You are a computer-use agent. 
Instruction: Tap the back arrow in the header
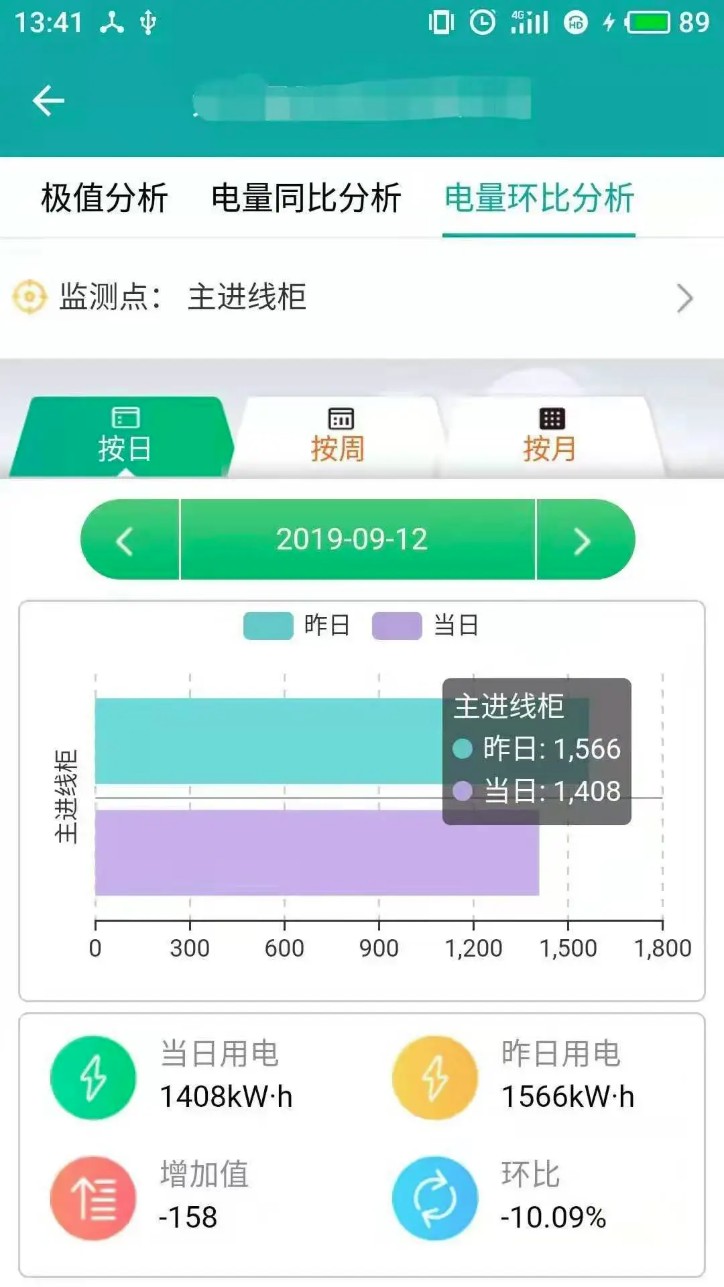coord(47,100)
